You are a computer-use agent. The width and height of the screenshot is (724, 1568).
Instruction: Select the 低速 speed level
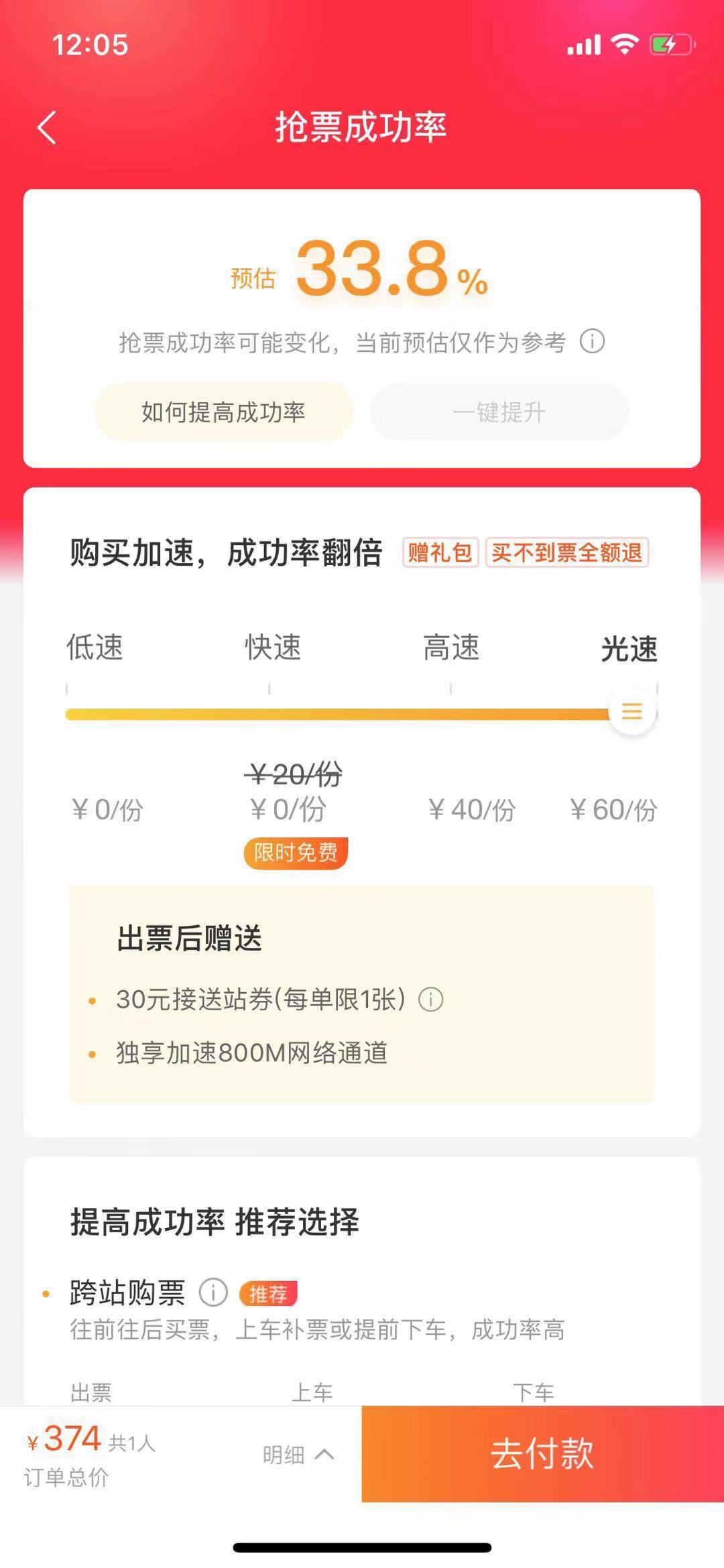pos(95,647)
